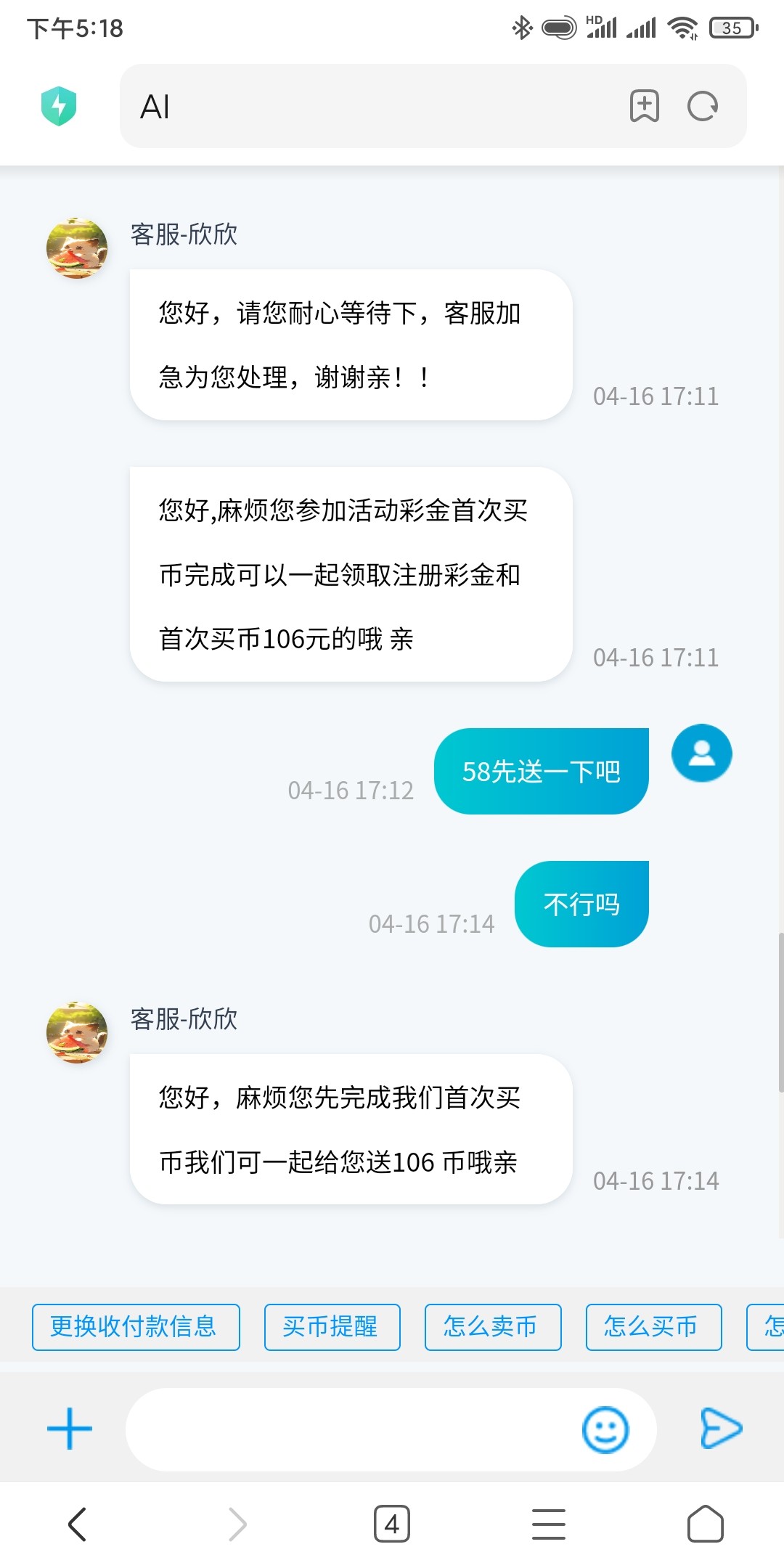Open the browser tab switcher showing 4
This screenshot has width=784, height=1568.
391,1524
